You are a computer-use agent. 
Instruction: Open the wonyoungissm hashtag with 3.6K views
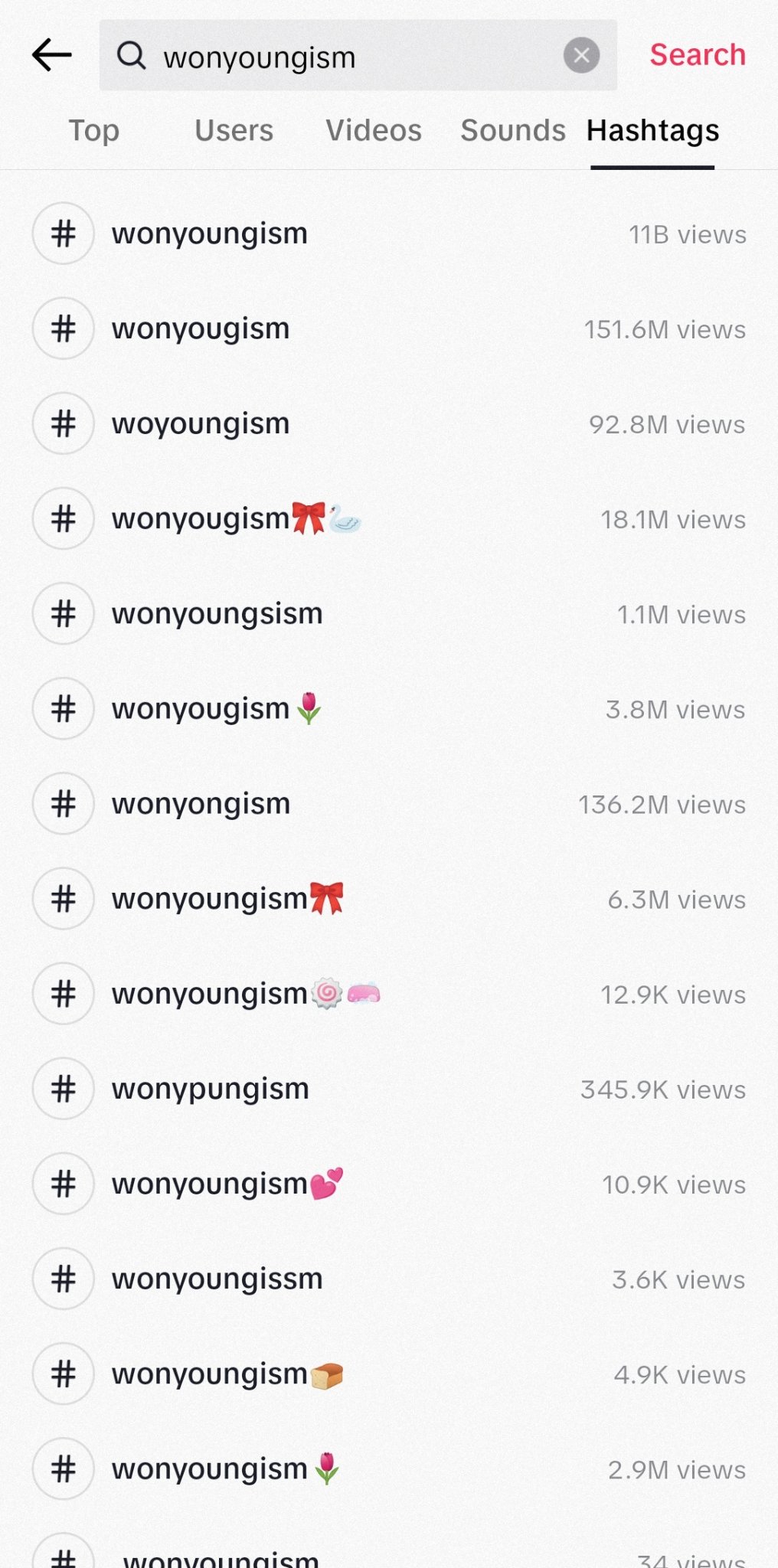389,1279
